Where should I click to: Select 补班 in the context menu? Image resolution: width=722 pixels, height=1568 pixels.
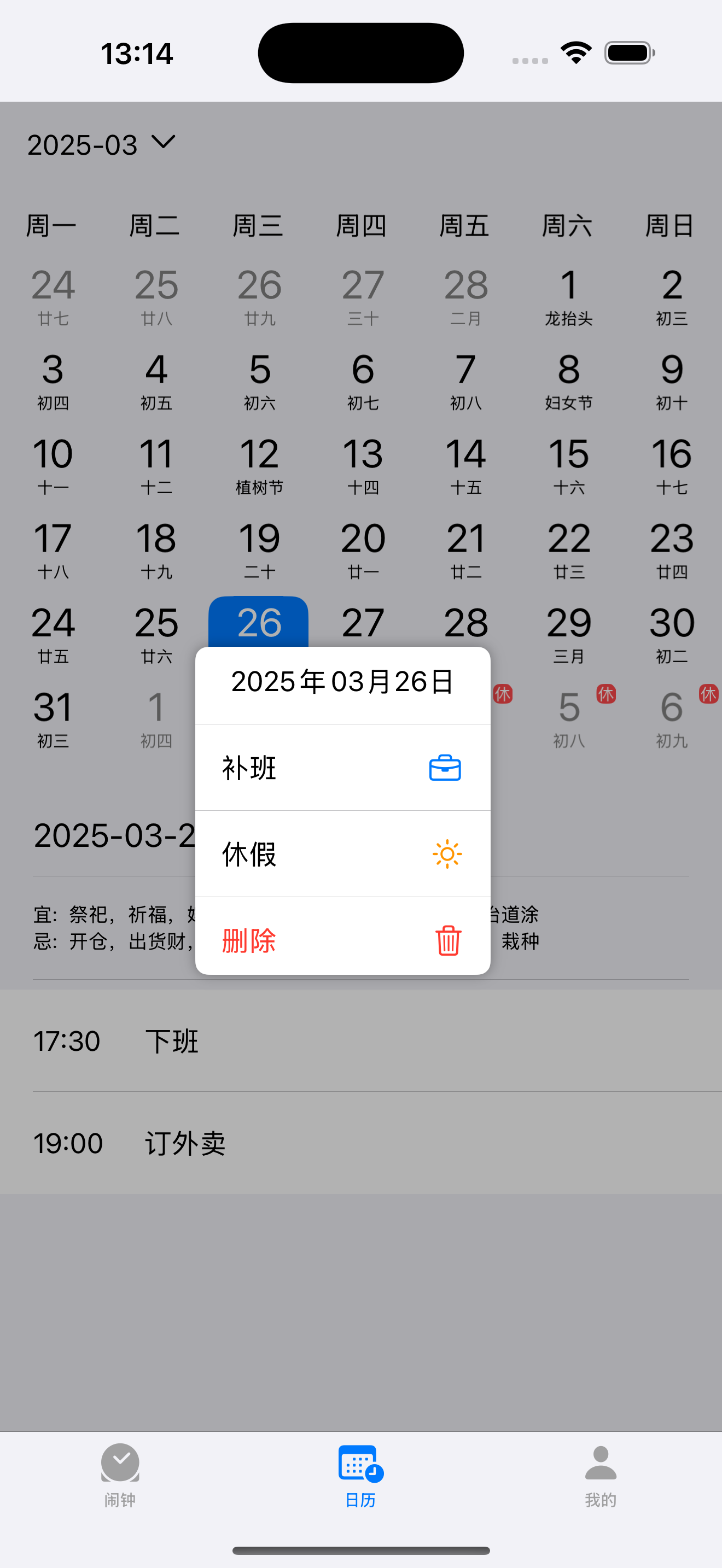pyautogui.click(x=342, y=768)
